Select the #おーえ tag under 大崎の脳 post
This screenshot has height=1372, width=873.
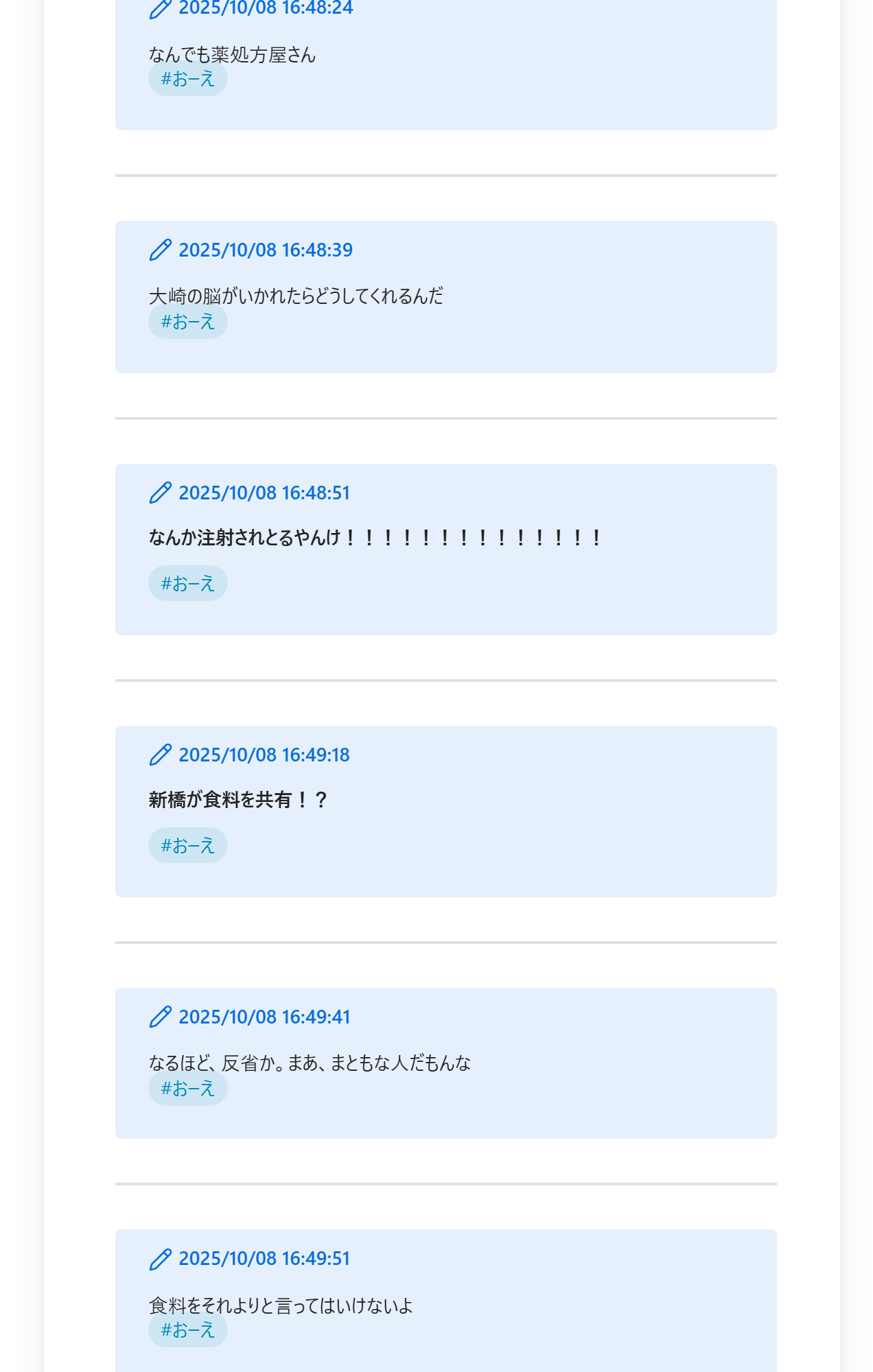tap(187, 321)
